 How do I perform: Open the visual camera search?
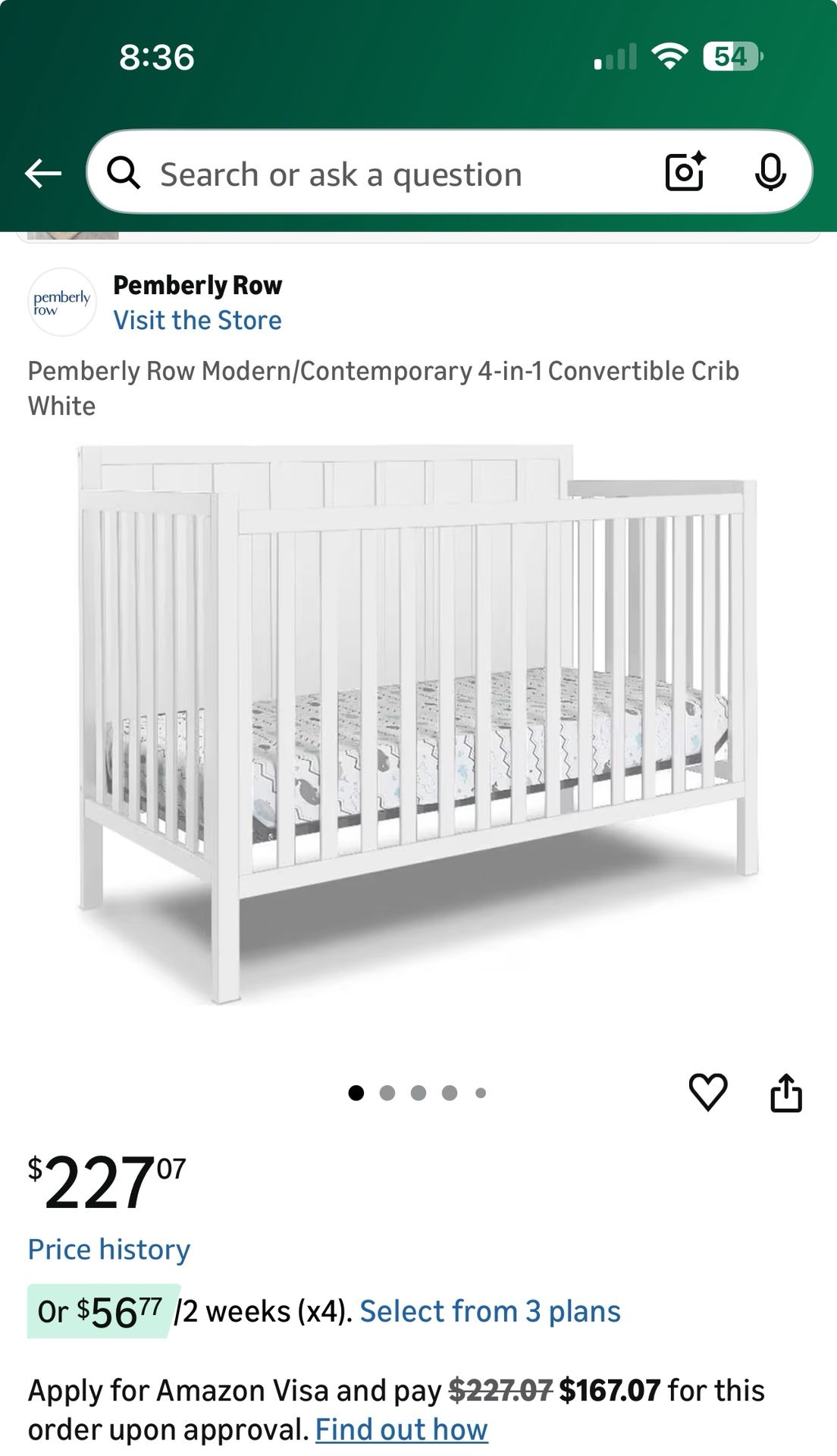click(x=683, y=174)
